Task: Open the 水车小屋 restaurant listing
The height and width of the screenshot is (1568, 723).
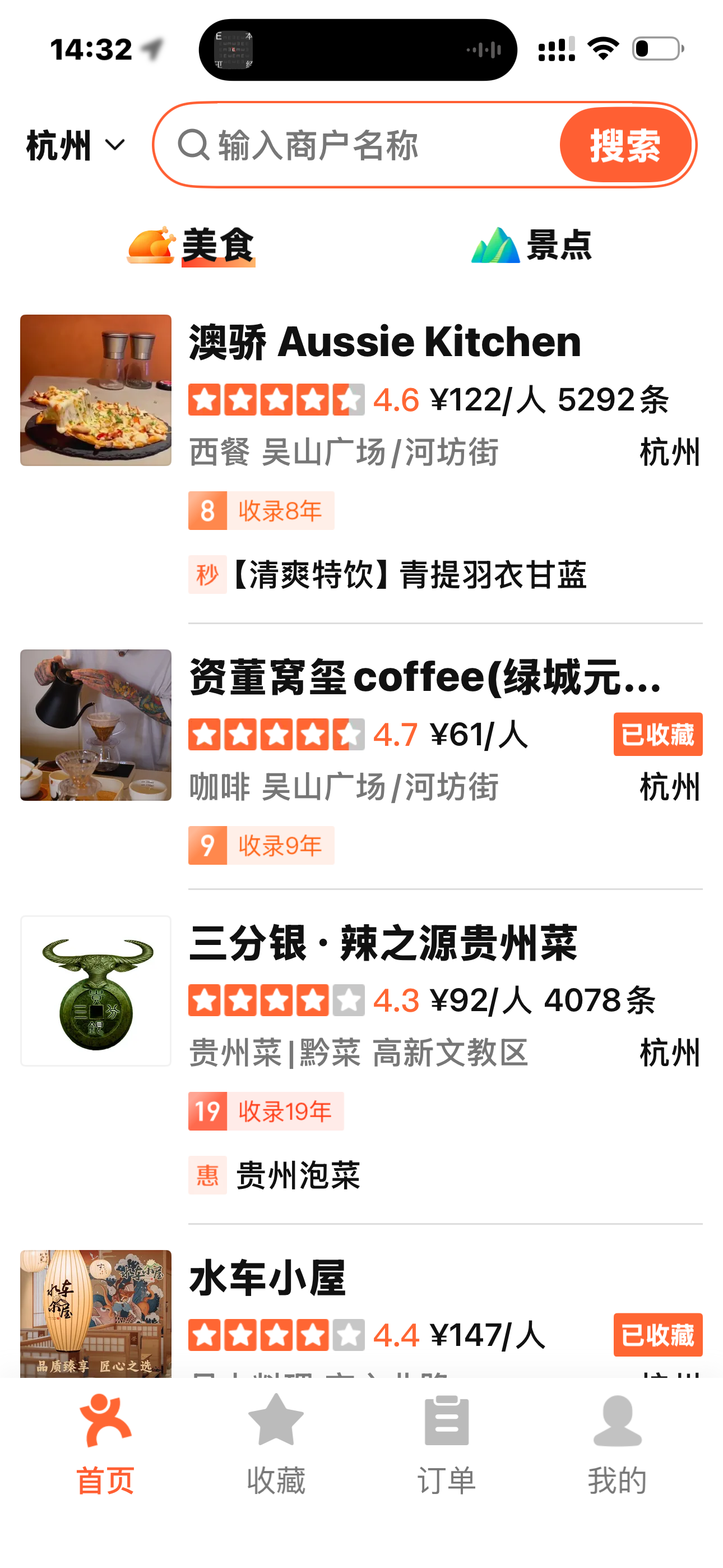Action: tap(268, 1277)
